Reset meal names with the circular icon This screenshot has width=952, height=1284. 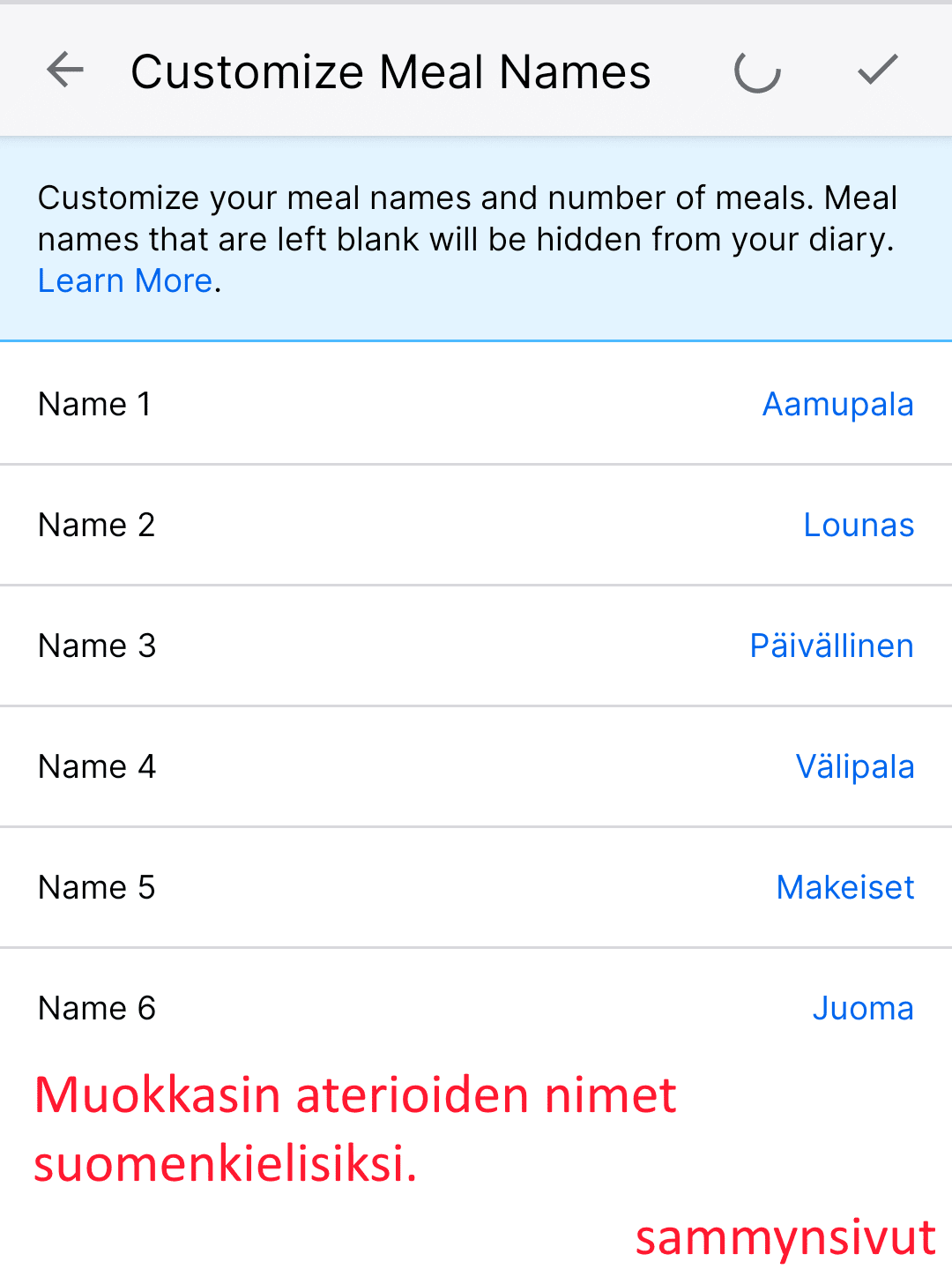[757, 71]
